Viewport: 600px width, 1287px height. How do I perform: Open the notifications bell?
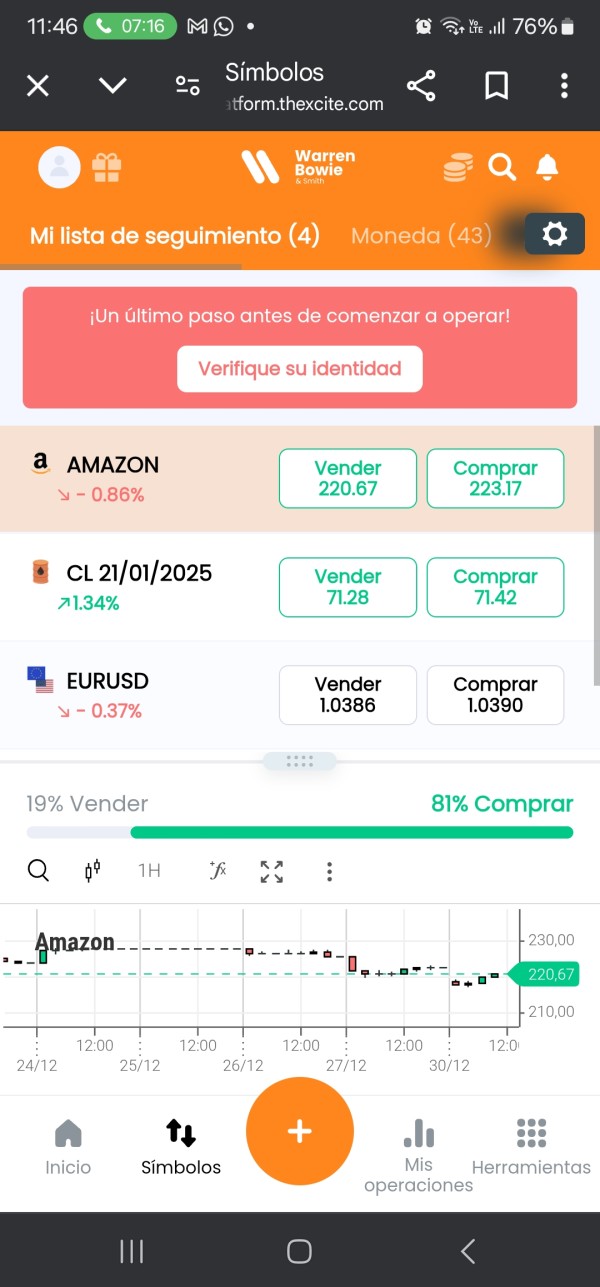pos(547,167)
